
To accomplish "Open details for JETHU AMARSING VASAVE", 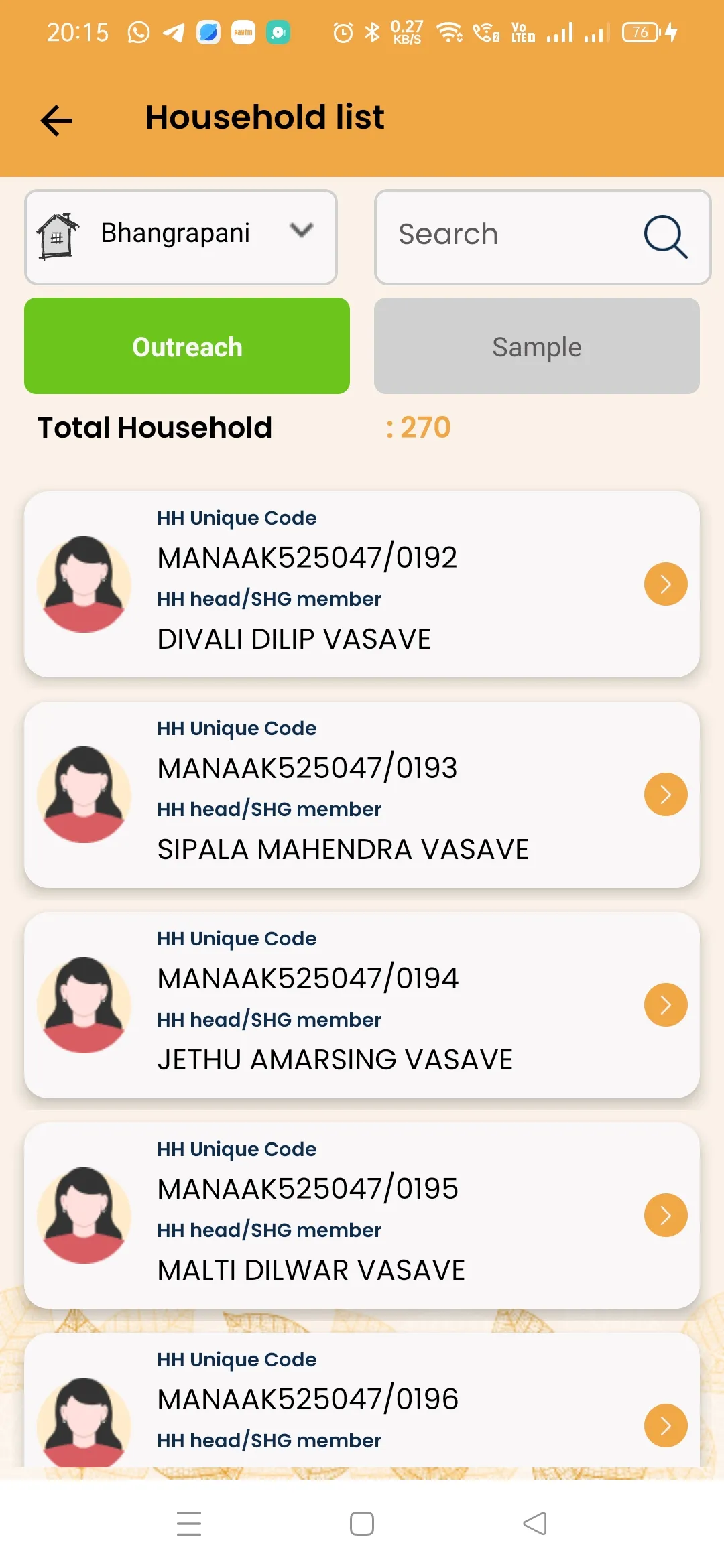I will click(x=665, y=1004).
